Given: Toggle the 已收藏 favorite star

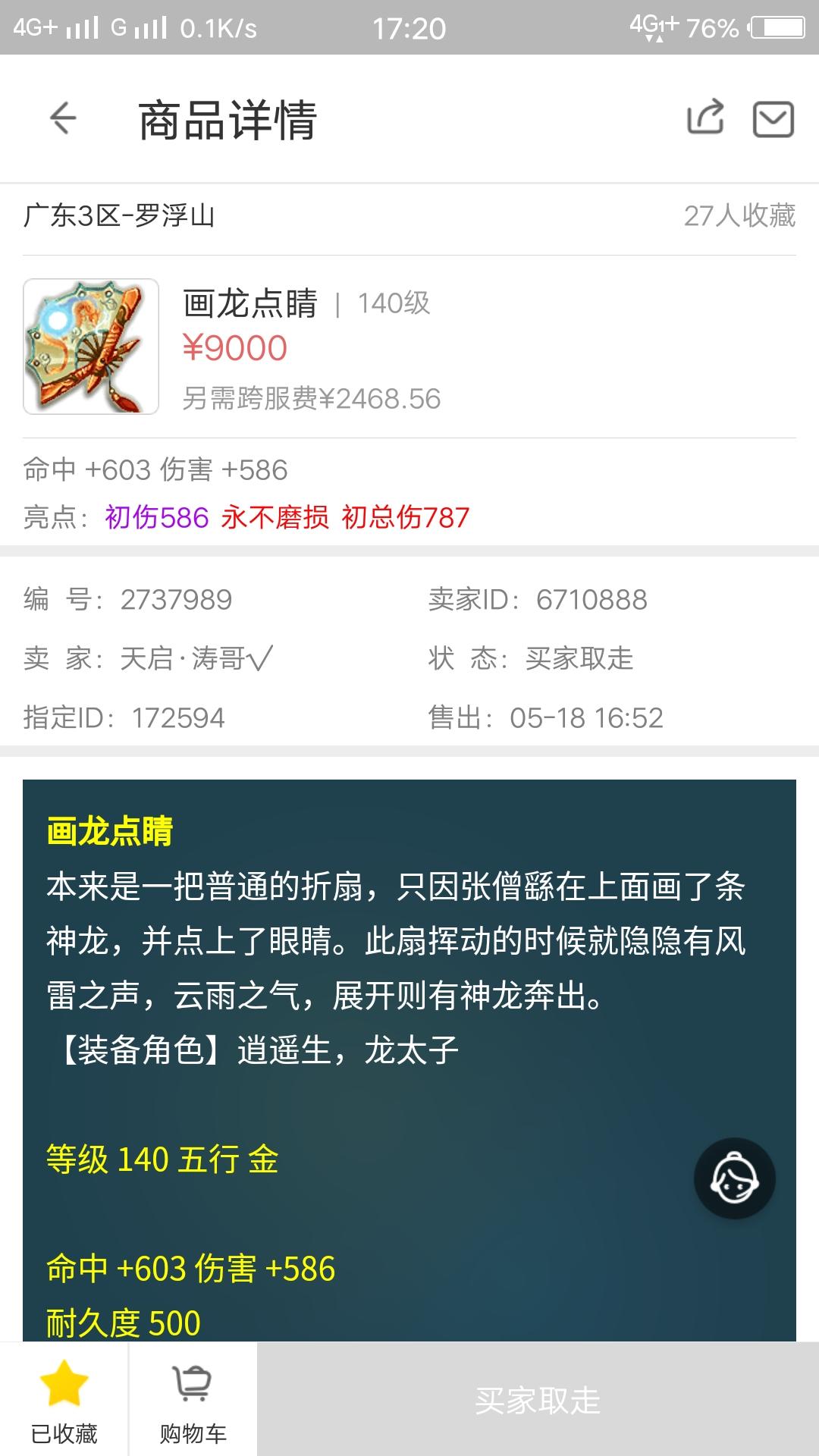Looking at the screenshot, I should [x=64, y=1400].
